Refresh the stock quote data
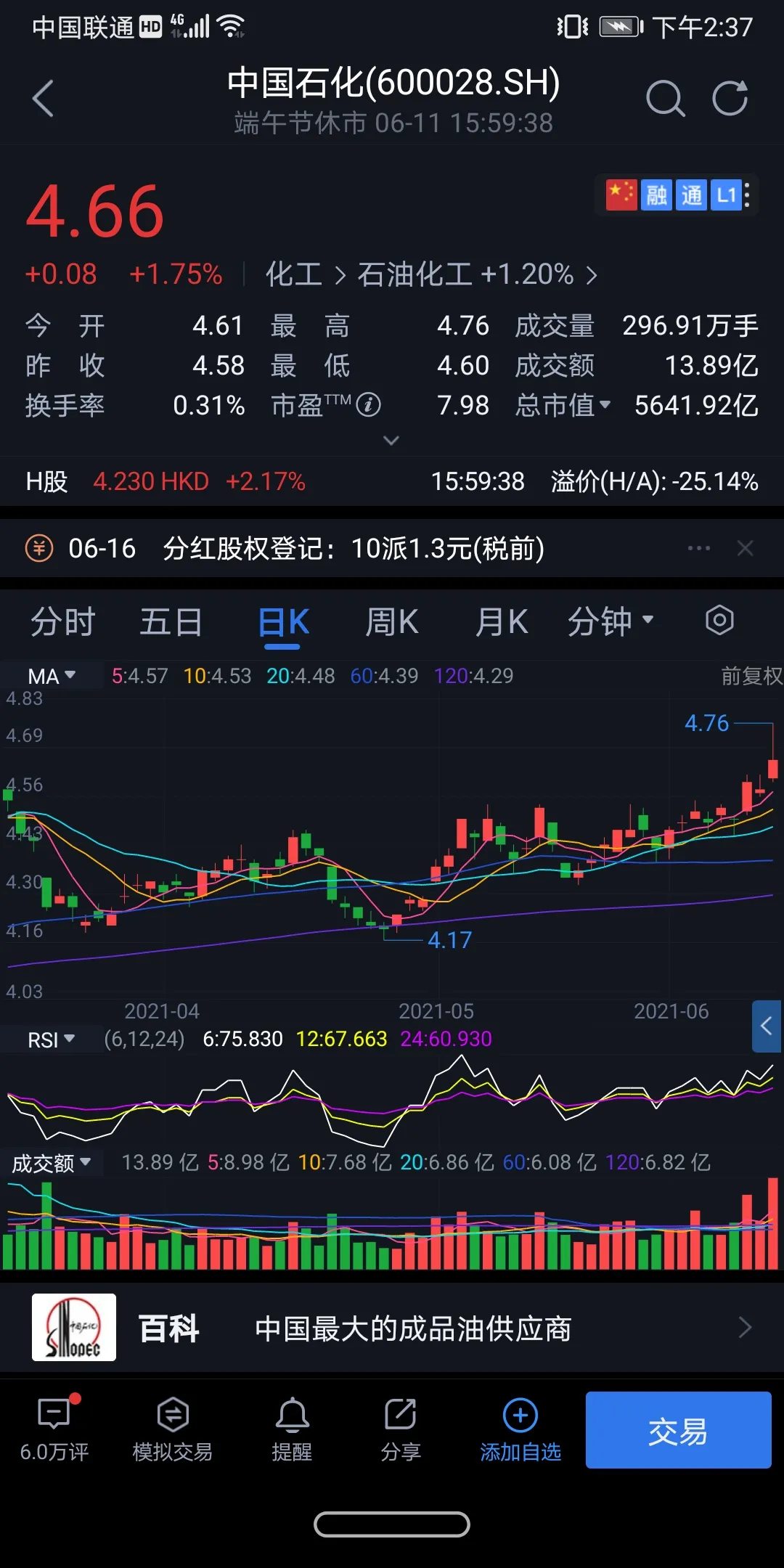This screenshot has width=784, height=1568. click(x=730, y=99)
